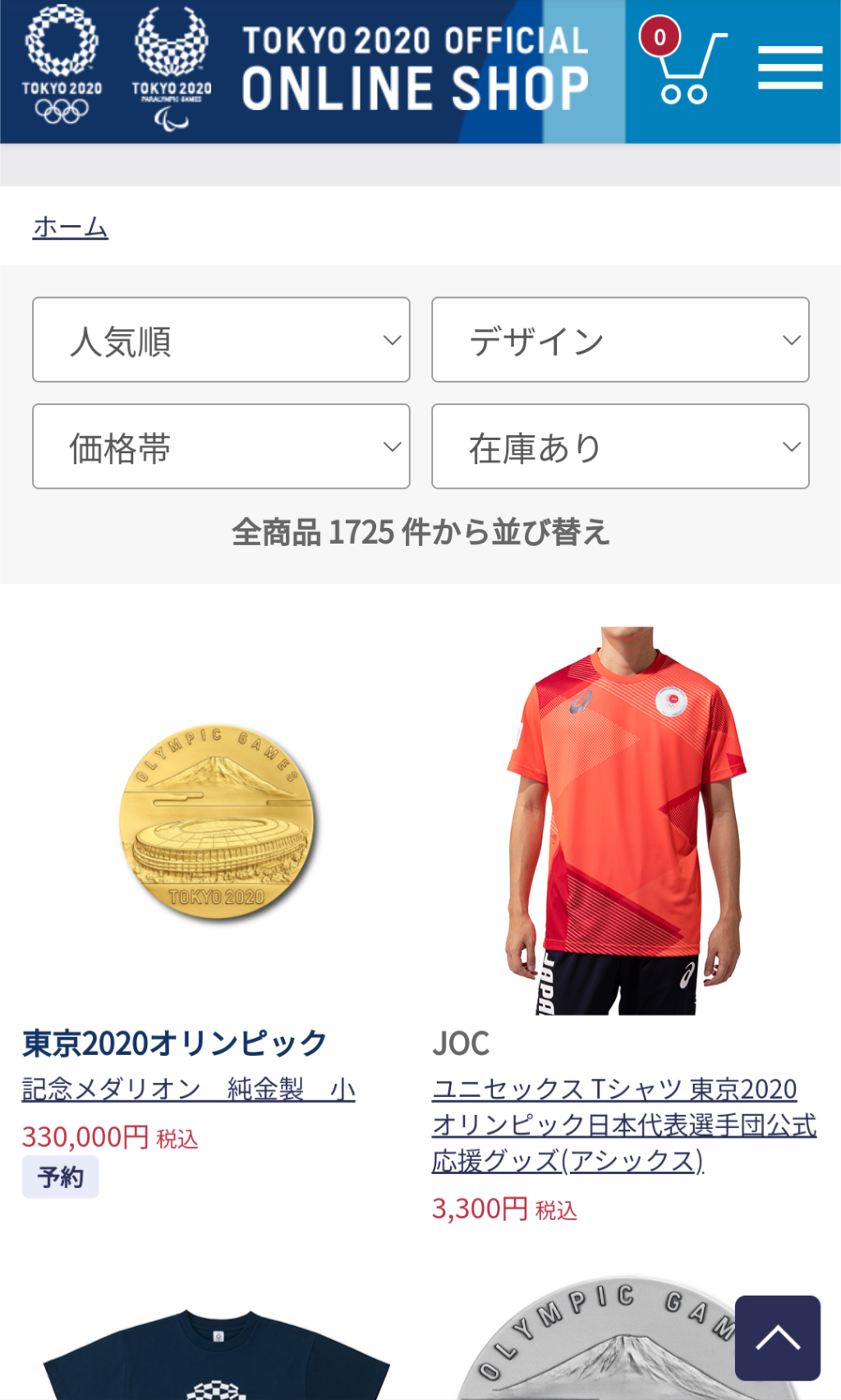The width and height of the screenshot is (841, 1400).
Task: Open the hamburger menu
Action: 789,67
